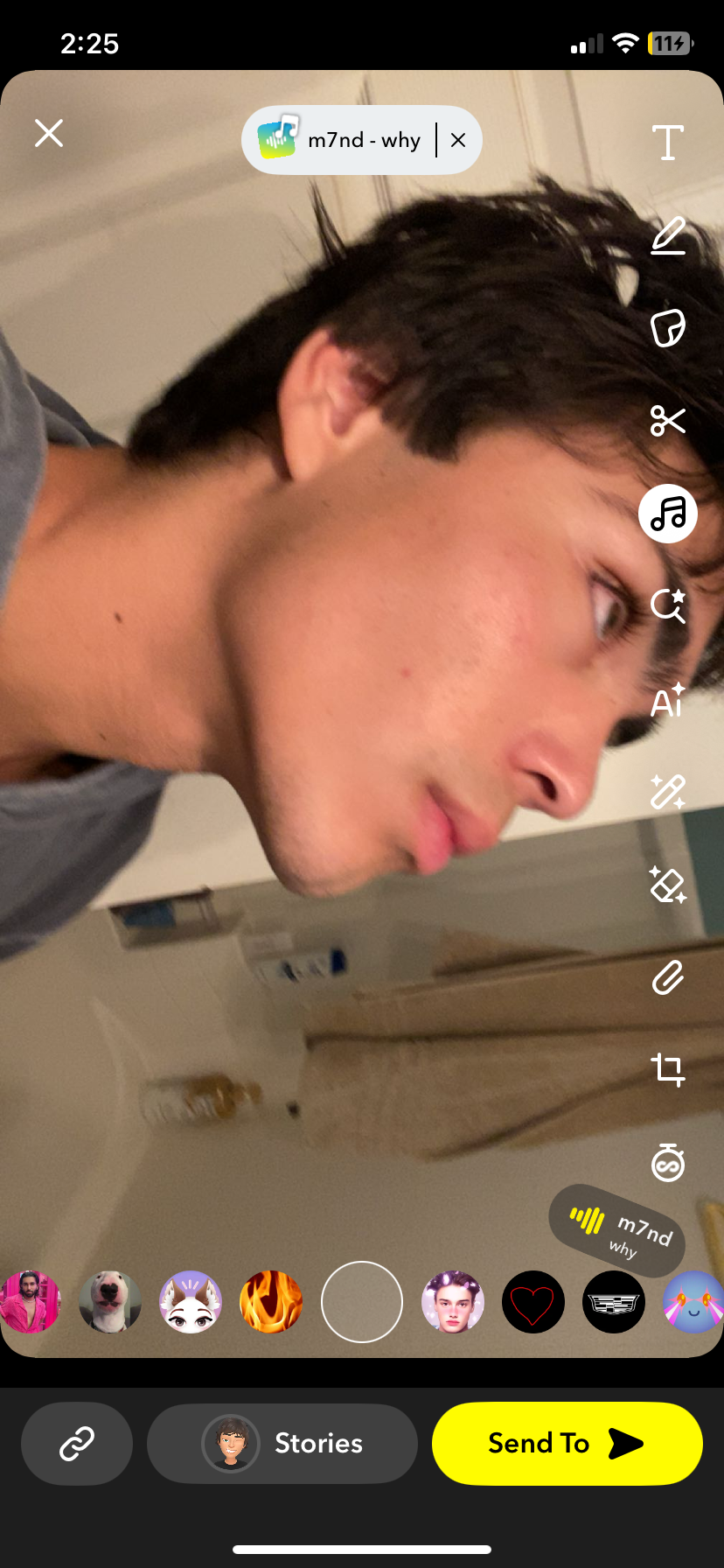This screenshot has width=724, height=1568.
Task: Open the AI tool
Action: [x=667, y=700]
